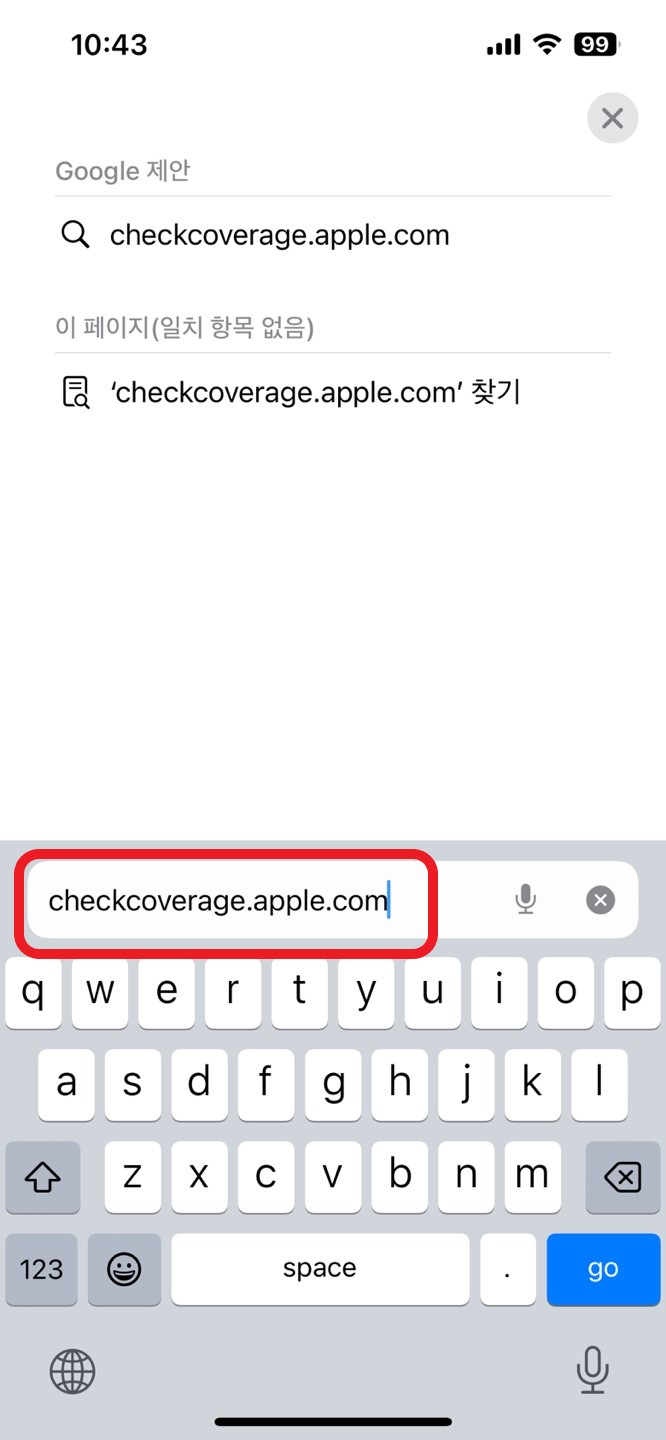Open the emoji keyboard
The height and width of the screenshot is (1440, 666).
pyautogui.click(x=124, y=1268)
